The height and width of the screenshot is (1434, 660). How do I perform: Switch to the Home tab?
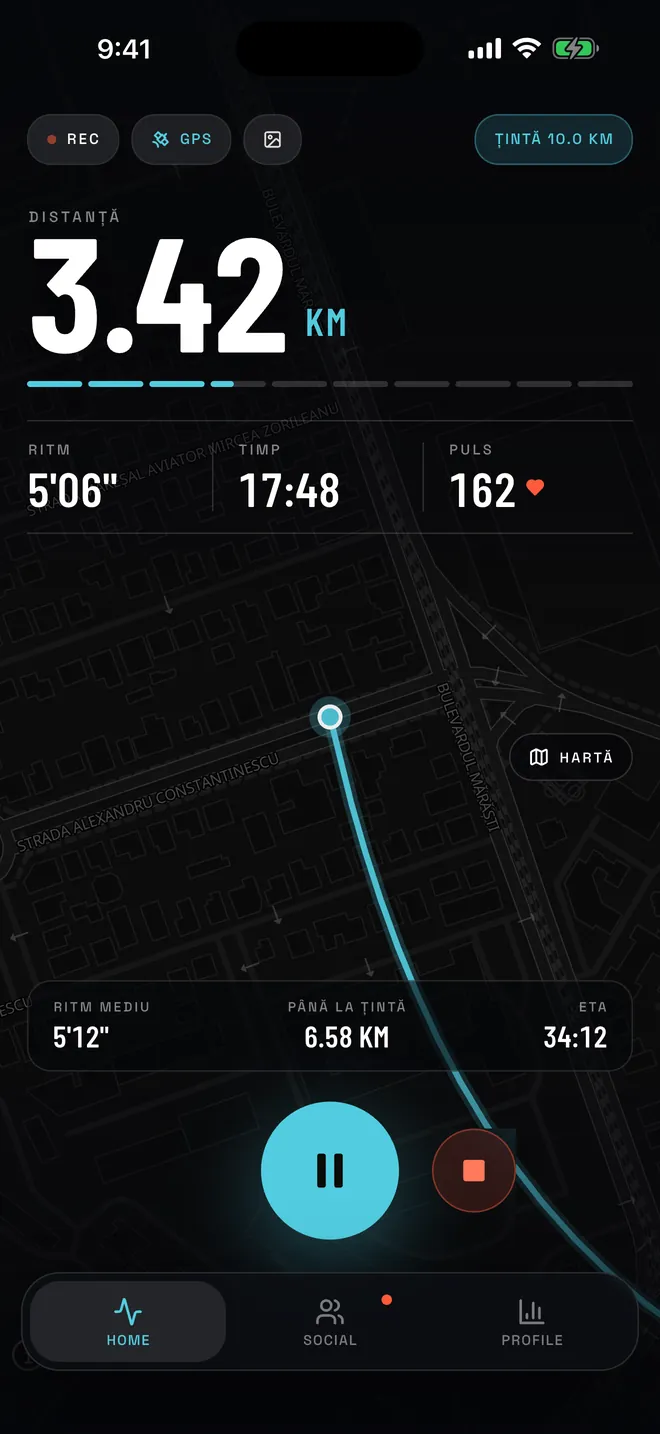128,1321
